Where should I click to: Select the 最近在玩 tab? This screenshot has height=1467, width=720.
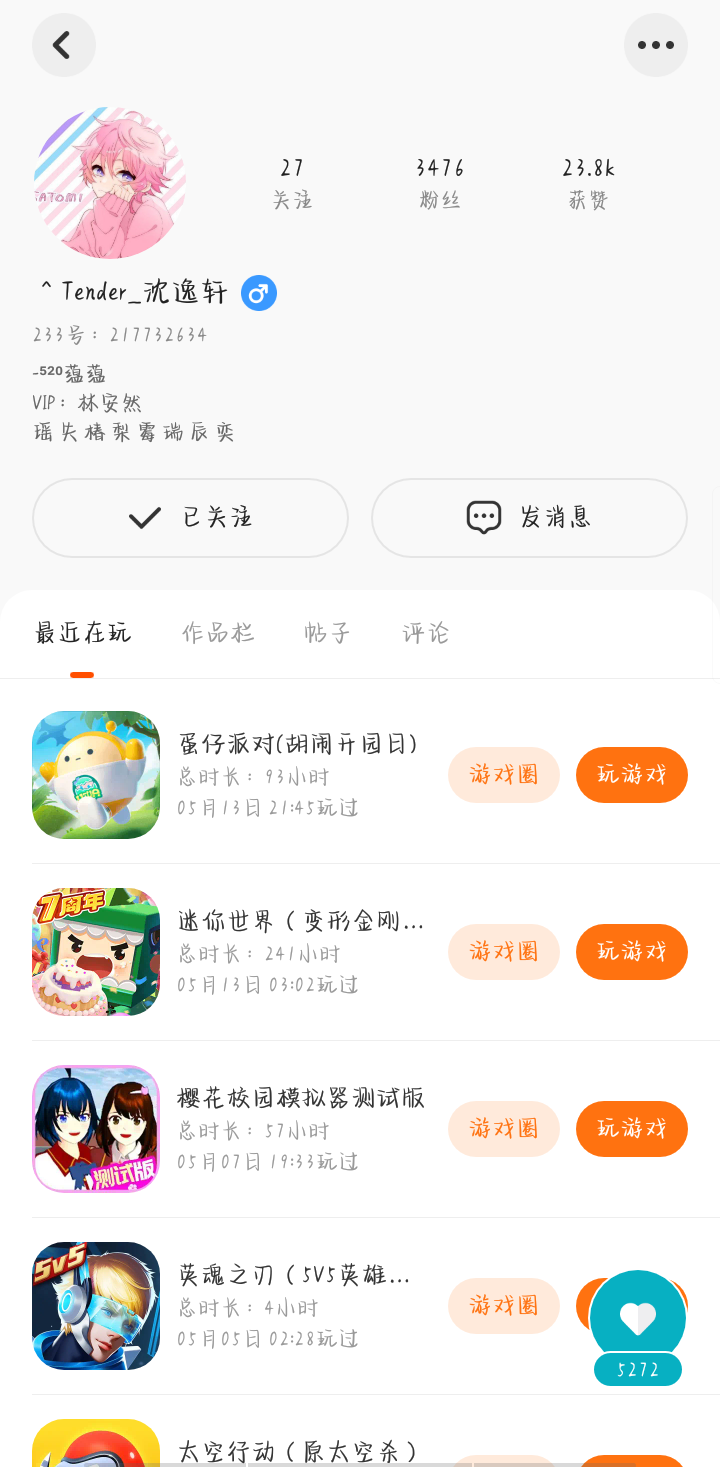point(83,633)
